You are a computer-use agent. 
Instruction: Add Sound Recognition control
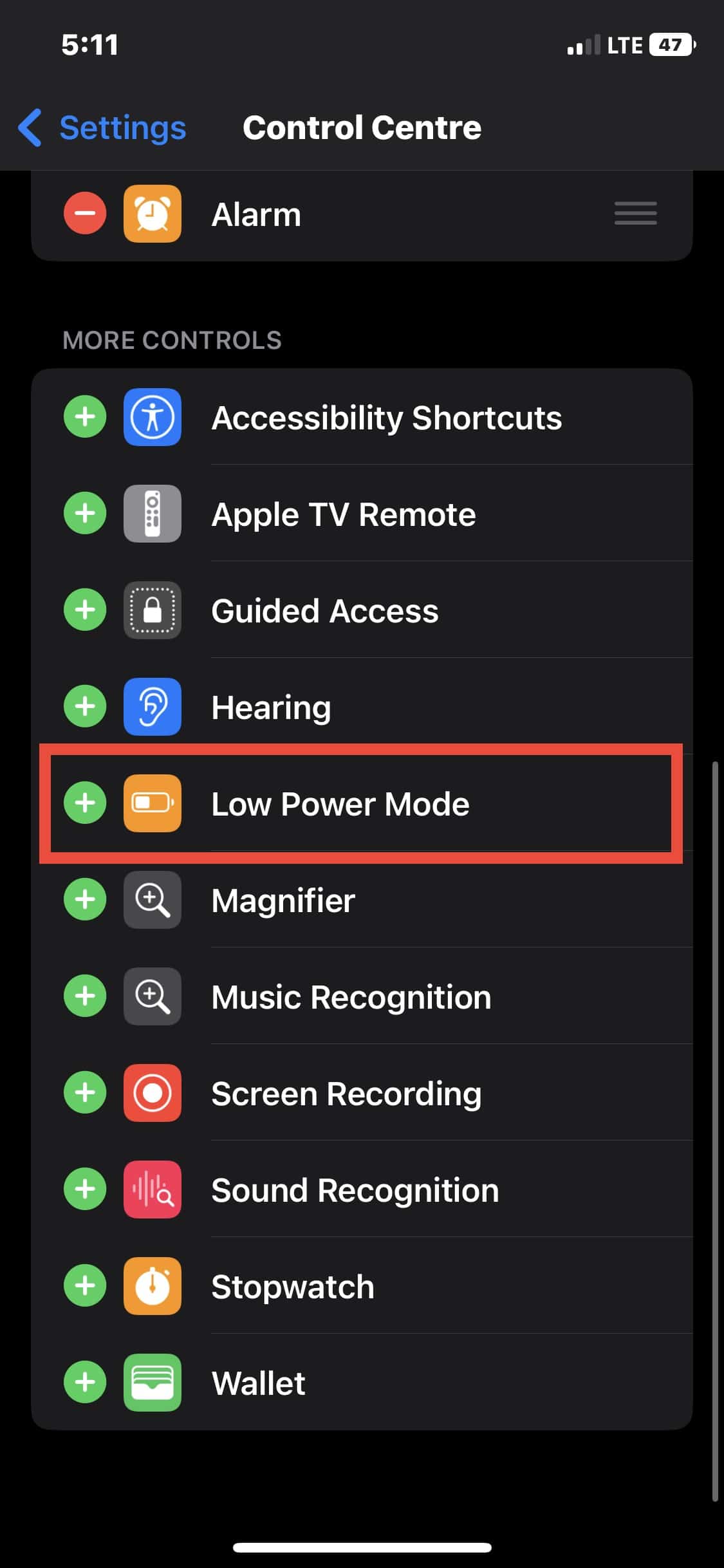click(x=85, y=1189)
